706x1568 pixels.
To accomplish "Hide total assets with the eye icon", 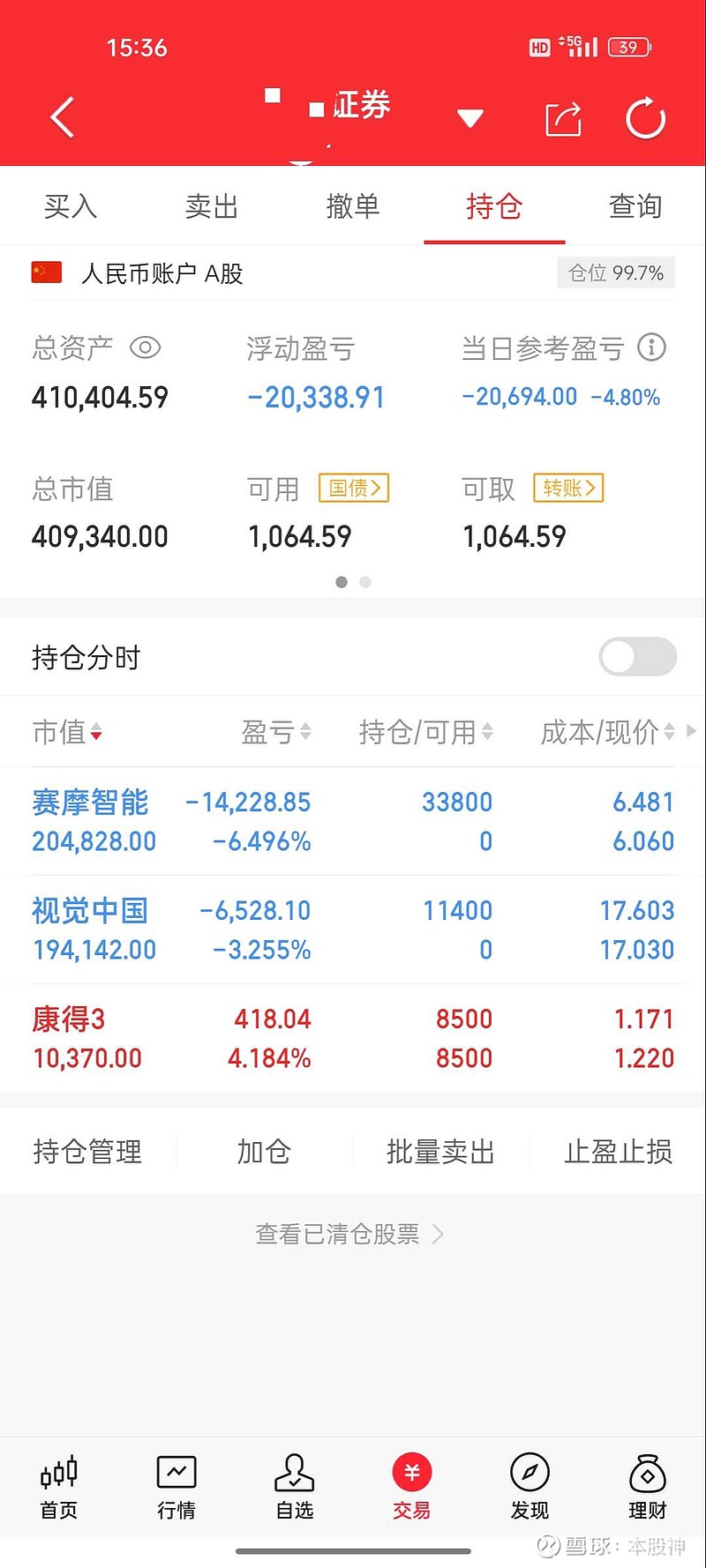I will pyautogui.click(x=145, y=347).
